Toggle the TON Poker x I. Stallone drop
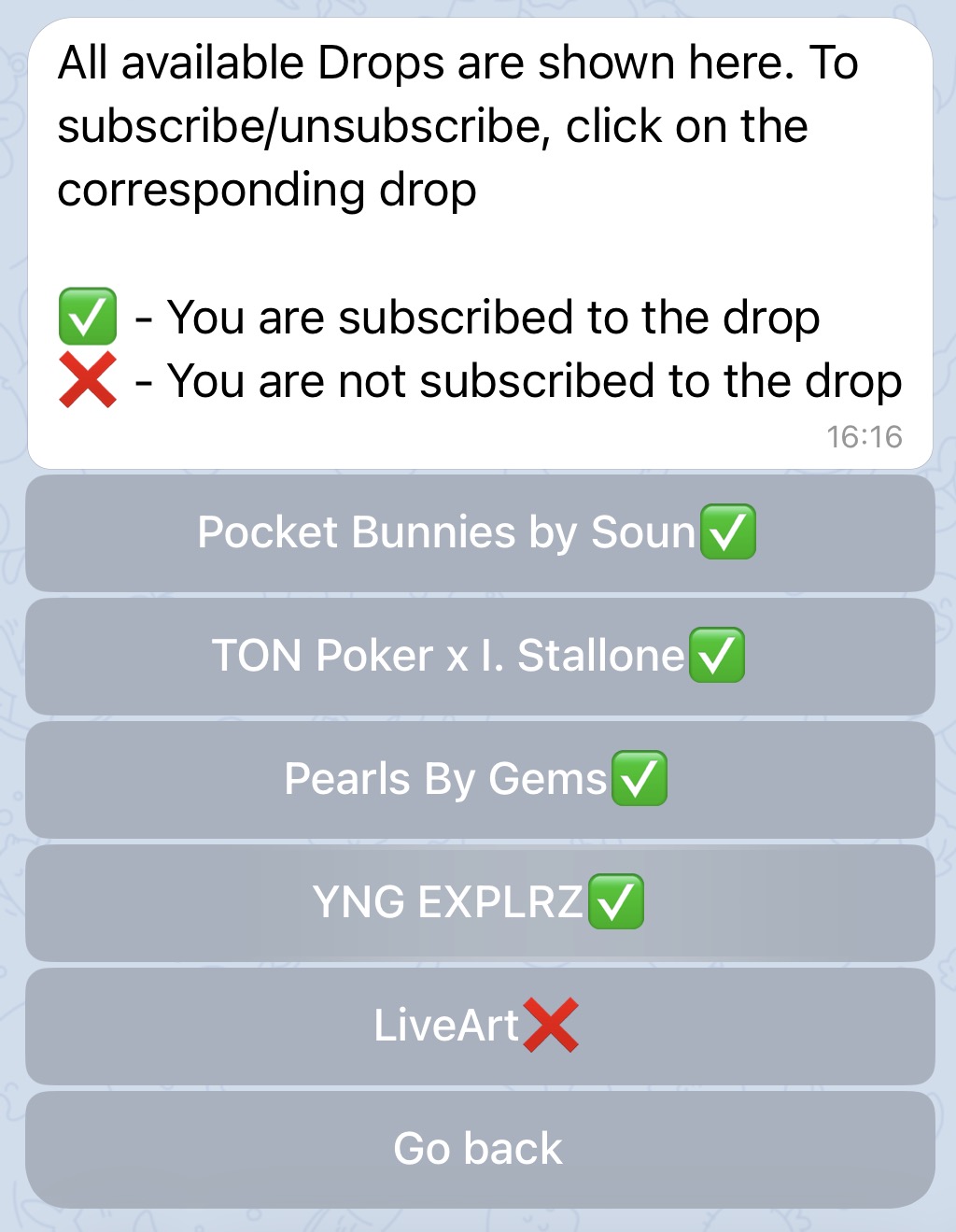The width and height of the screenshot is (956, 1232). coord(478,657)
